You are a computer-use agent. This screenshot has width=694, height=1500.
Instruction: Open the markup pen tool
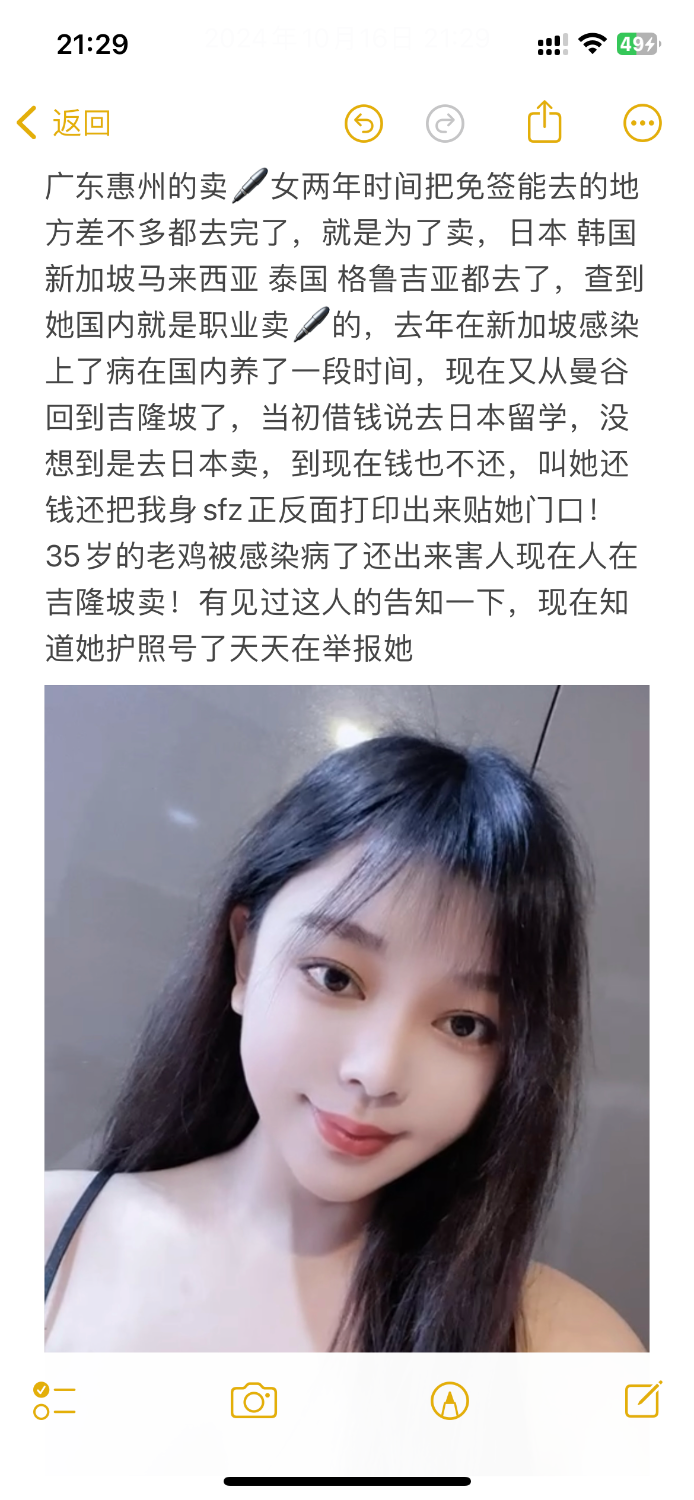449,1400
